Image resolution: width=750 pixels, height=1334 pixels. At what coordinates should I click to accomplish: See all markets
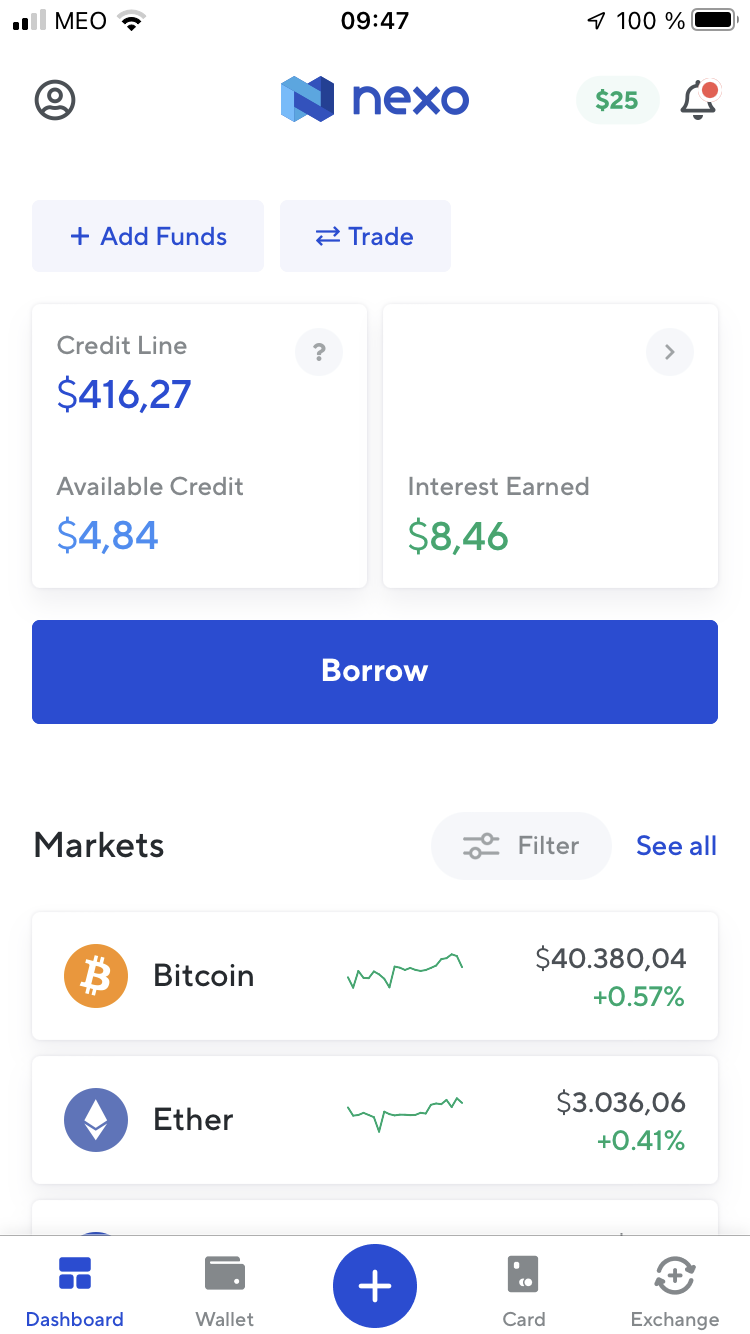coord(676,846)
